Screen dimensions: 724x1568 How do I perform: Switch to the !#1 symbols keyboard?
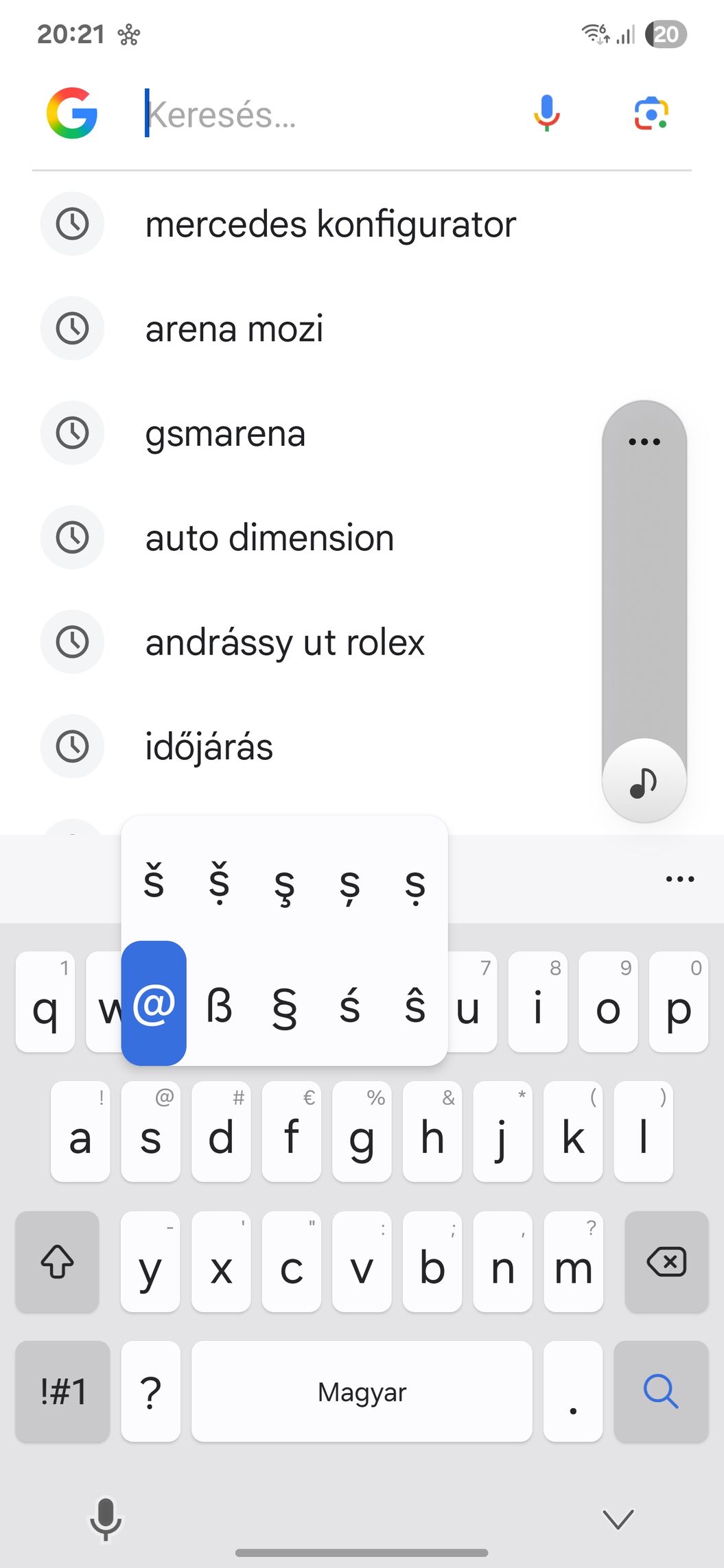point(63,1391)
